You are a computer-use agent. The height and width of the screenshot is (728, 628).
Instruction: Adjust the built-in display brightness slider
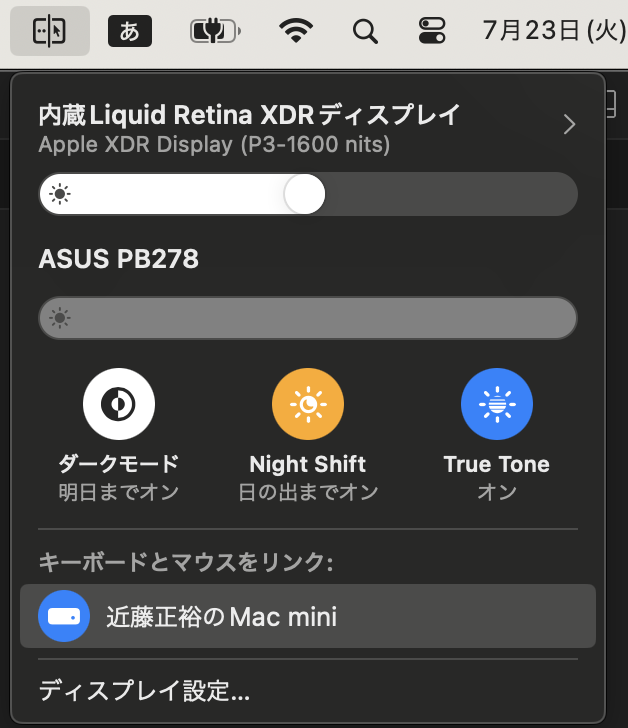click(308, 194)
